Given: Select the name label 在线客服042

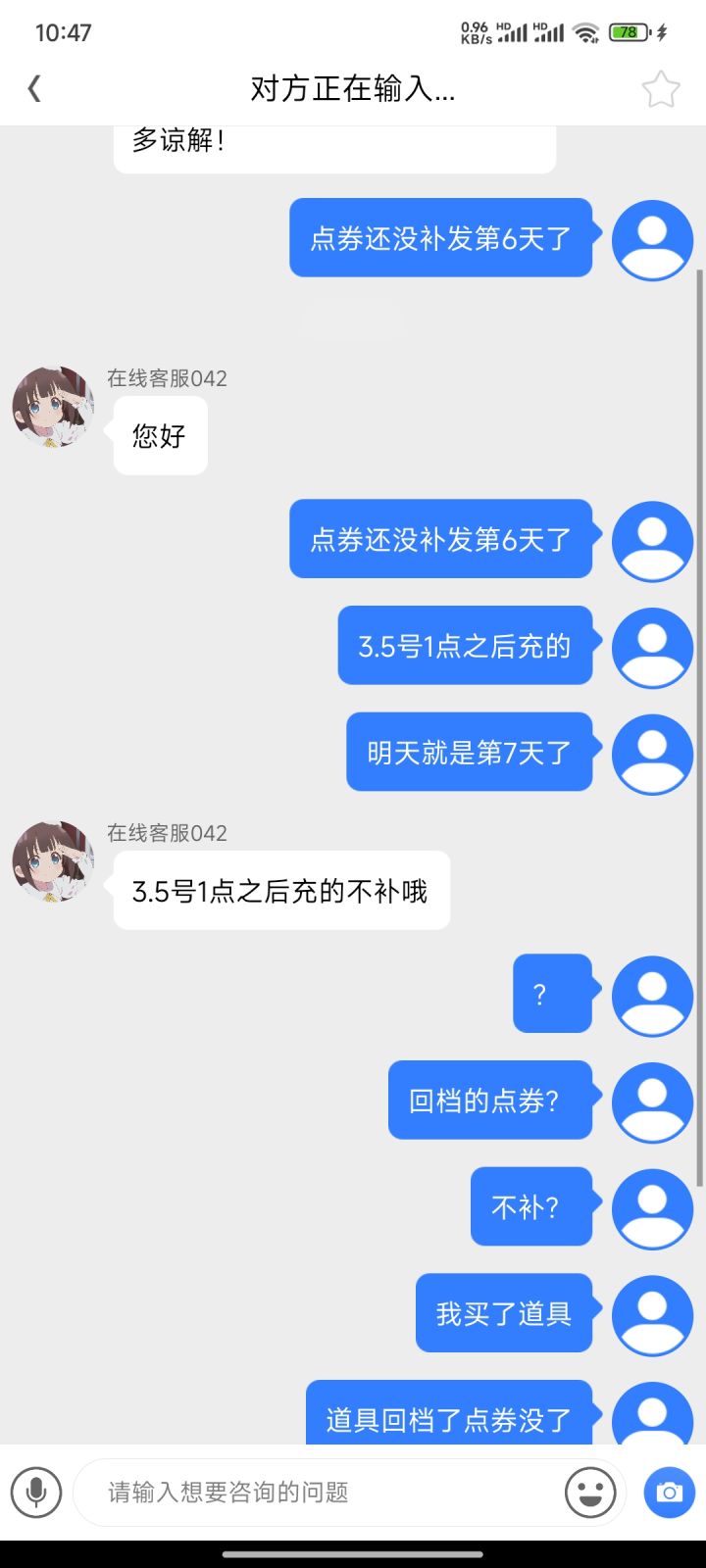Looking at the screenshot, I should (166, 378).
